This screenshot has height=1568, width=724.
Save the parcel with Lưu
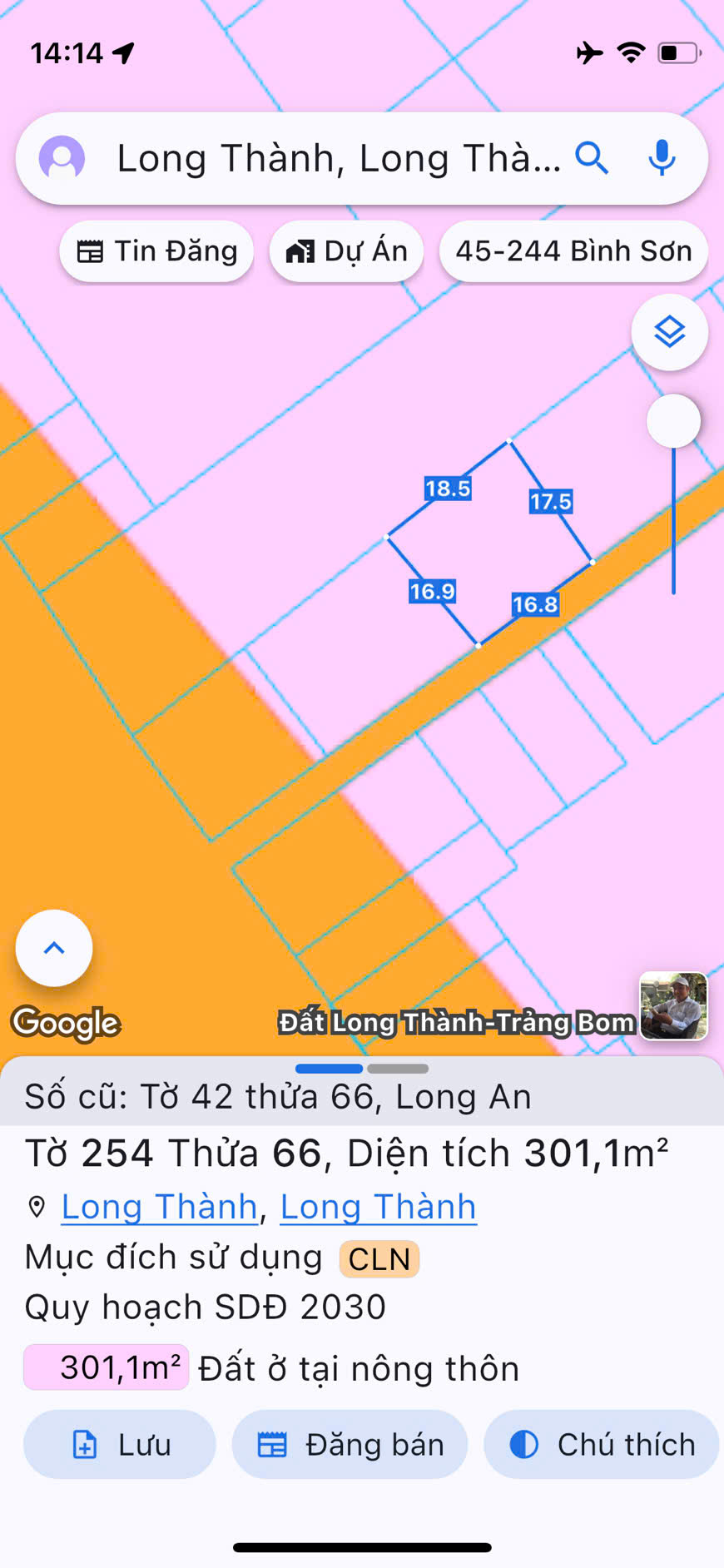click(x=120, y=1444)
